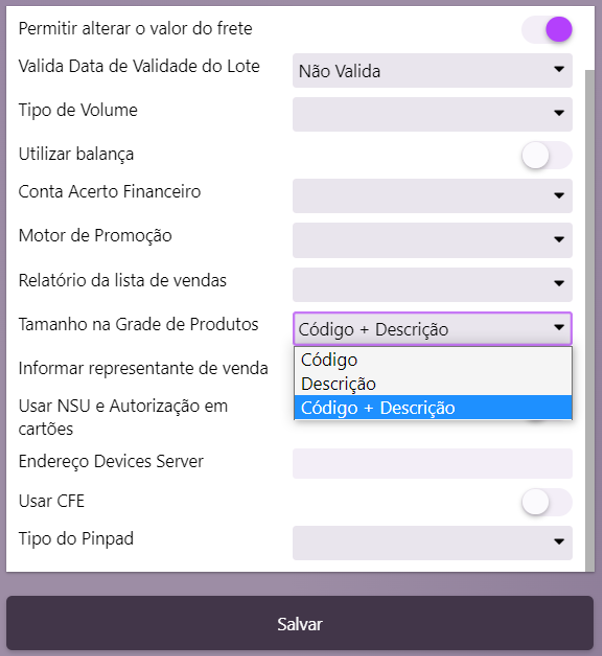Tap the Endereço Devices Server field
602x656 pixels.
coord(432,463)
